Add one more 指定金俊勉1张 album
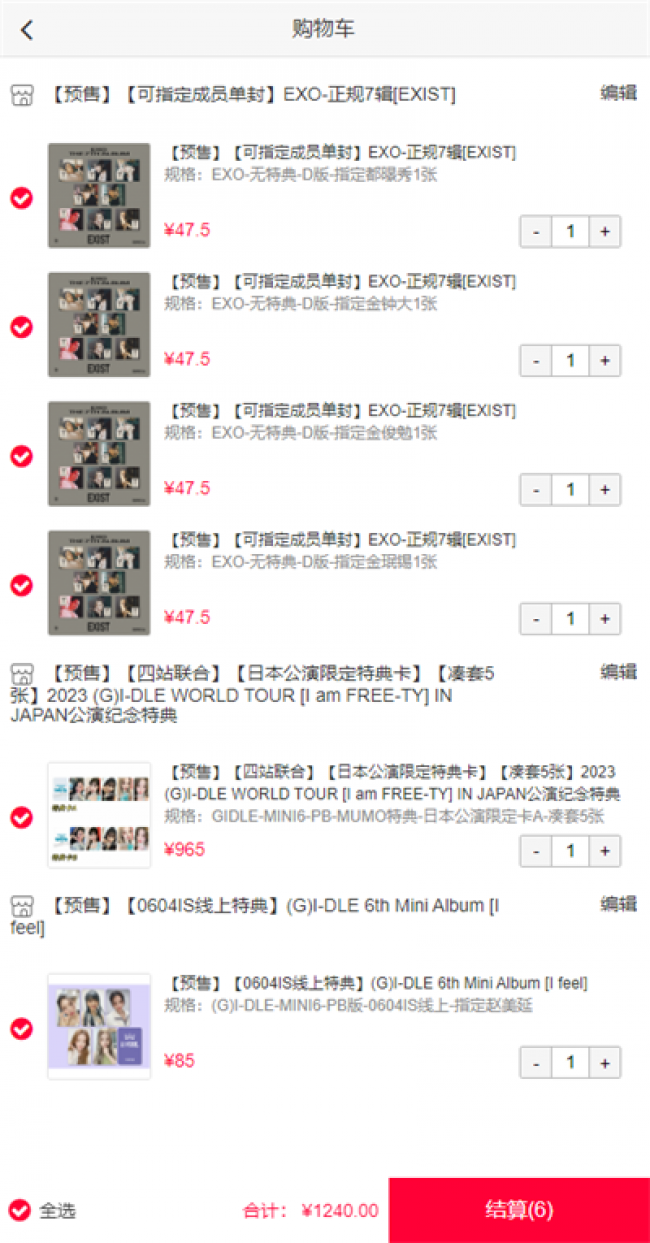This screenshot has width=650, height=1243. click(604, 490)
